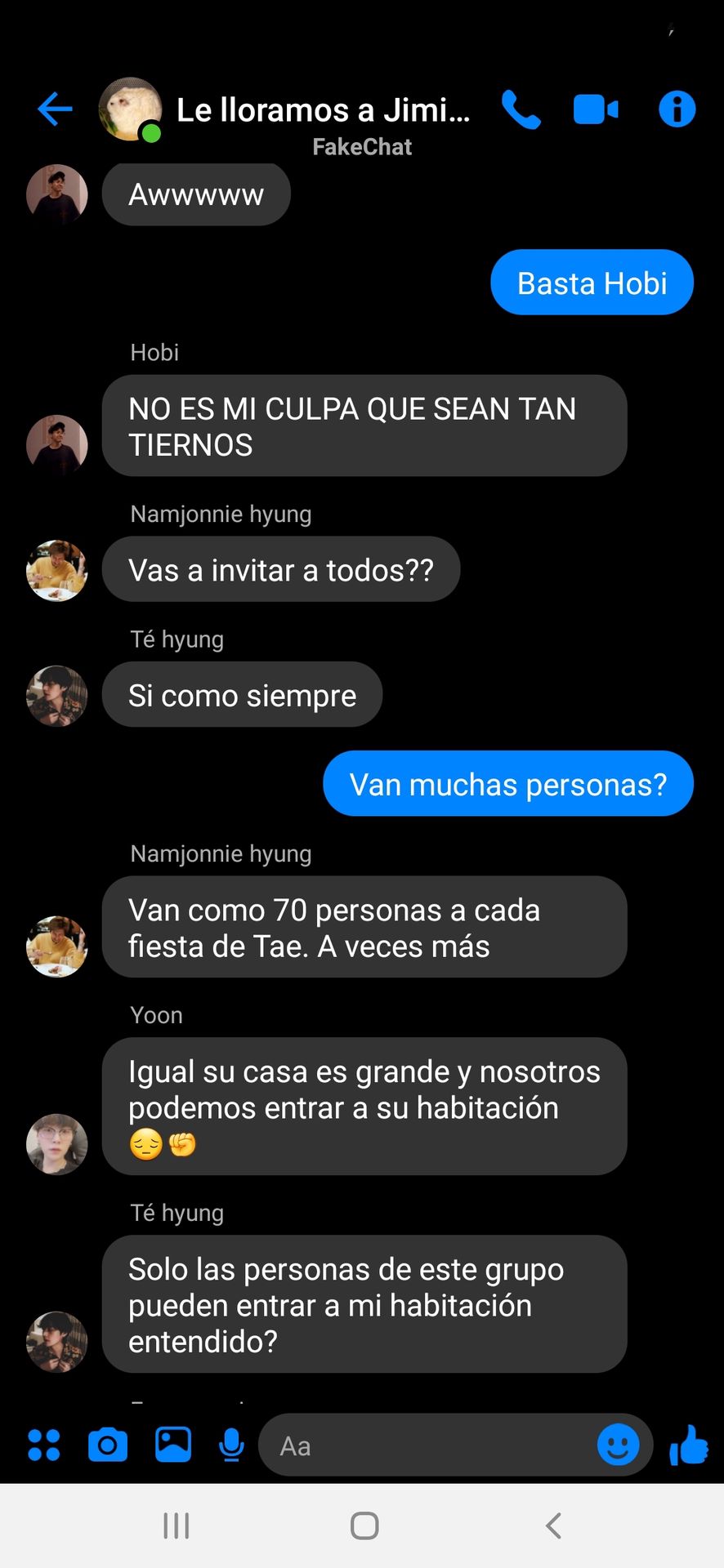Go back from the group chat
This screenshot has width=724, height=1568.
pos(55,109)
